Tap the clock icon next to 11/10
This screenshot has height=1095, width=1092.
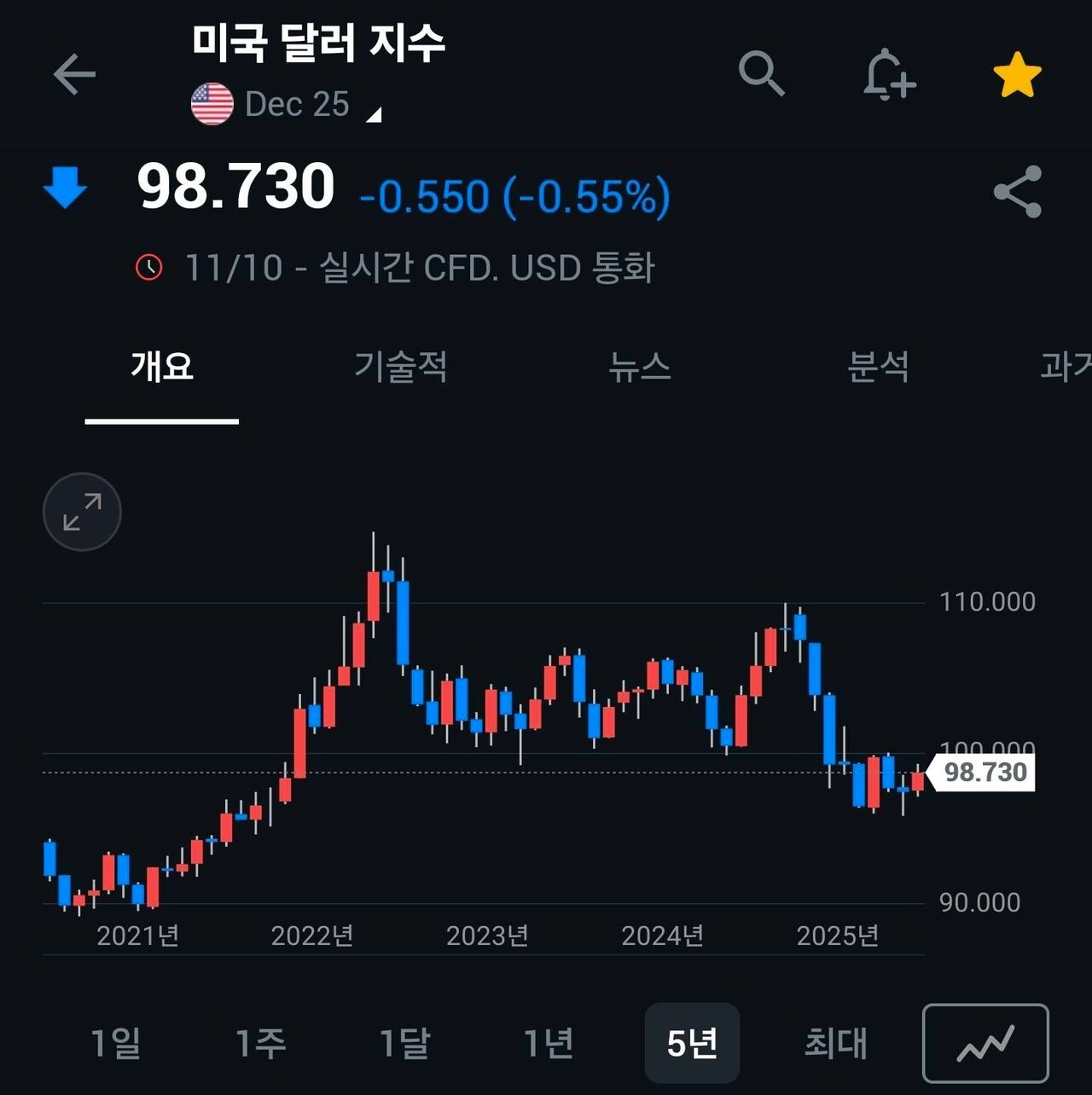click(x=150, y=267)
